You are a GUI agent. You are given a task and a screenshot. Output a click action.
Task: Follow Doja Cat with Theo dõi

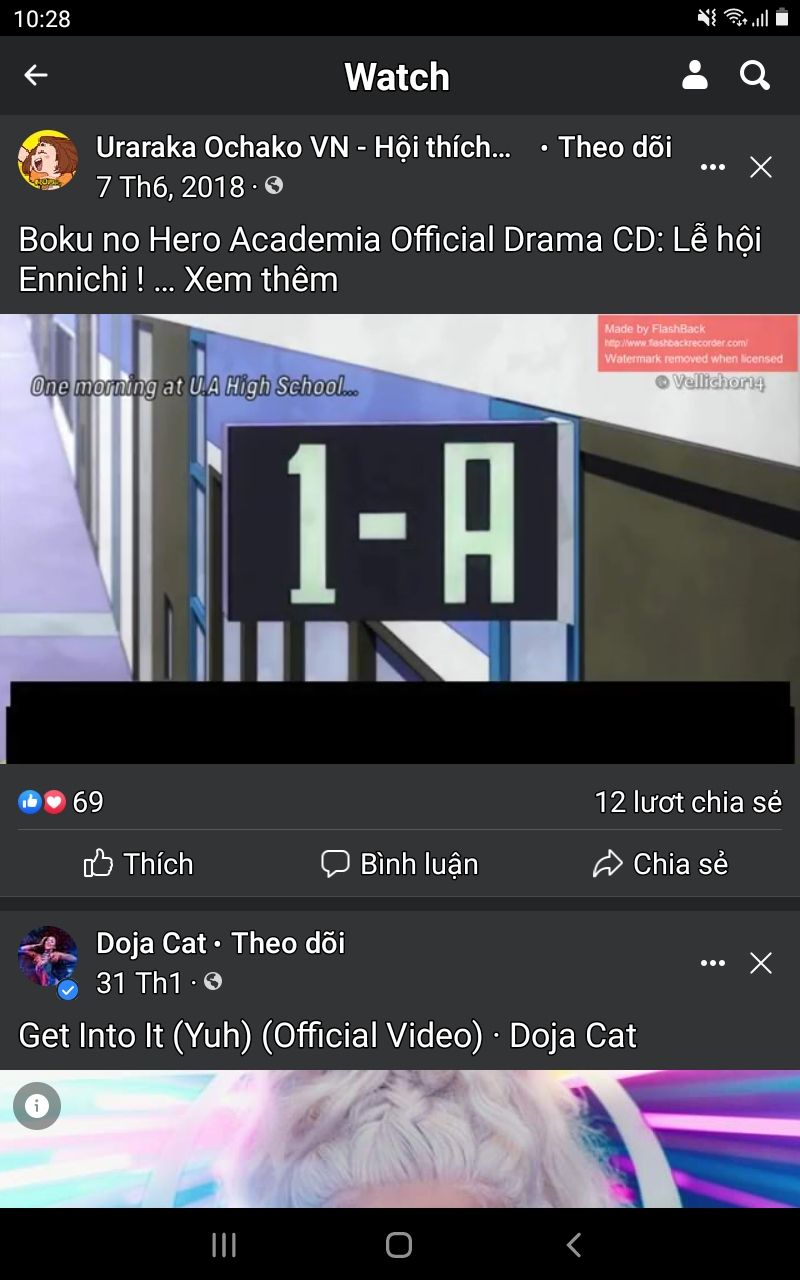288,943
